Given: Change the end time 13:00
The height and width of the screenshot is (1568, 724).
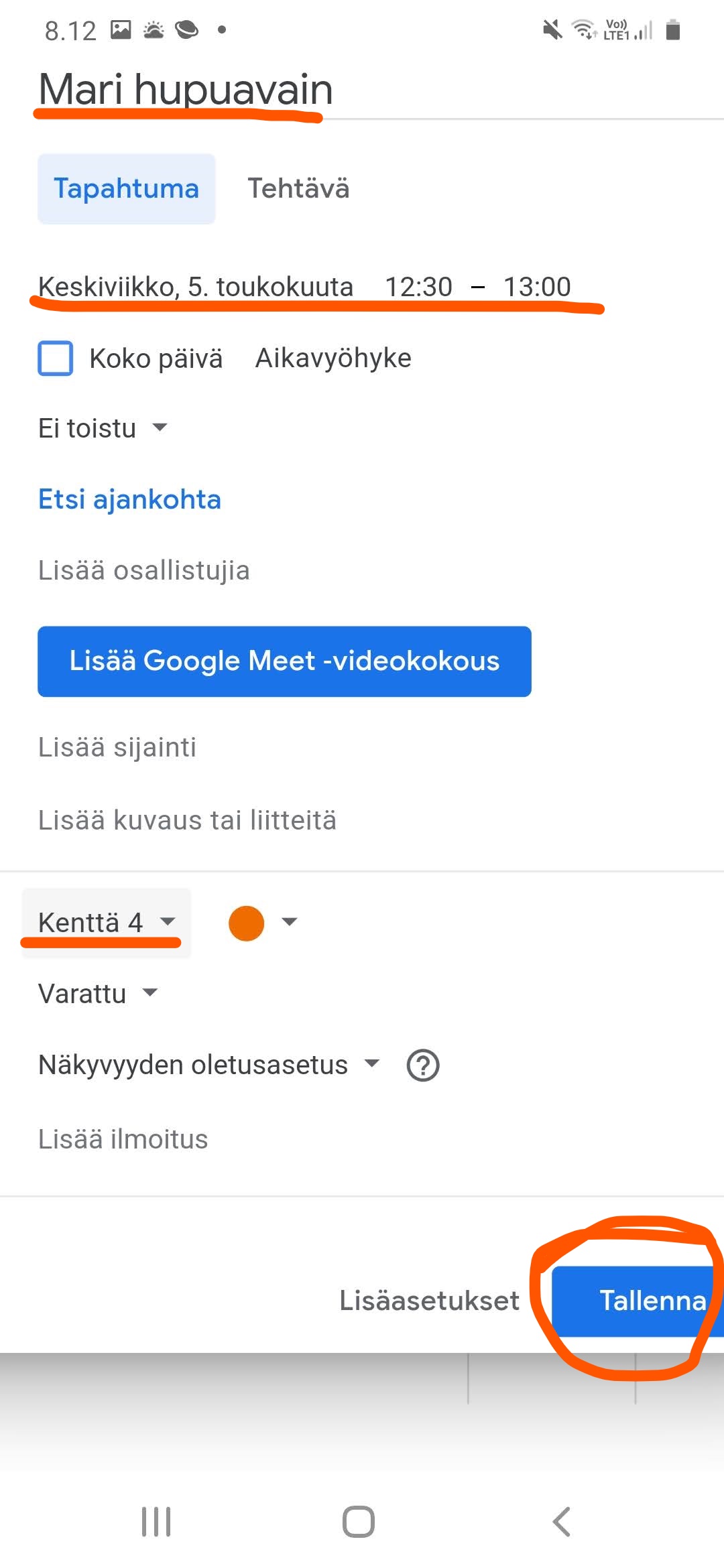Looking at the screenshot, I should pos(537,287).
